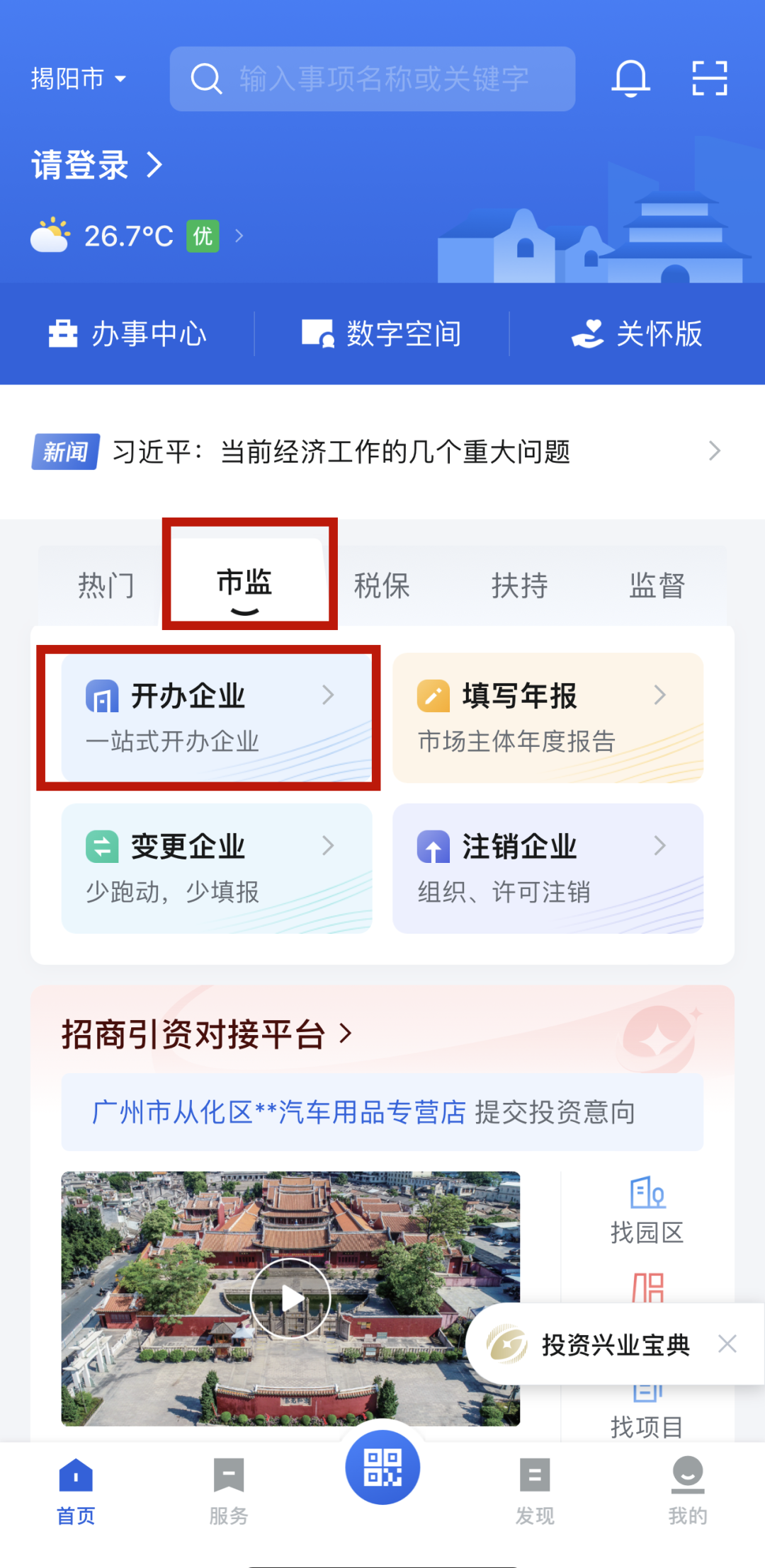Open the 注销企业 card

(548, 868)
